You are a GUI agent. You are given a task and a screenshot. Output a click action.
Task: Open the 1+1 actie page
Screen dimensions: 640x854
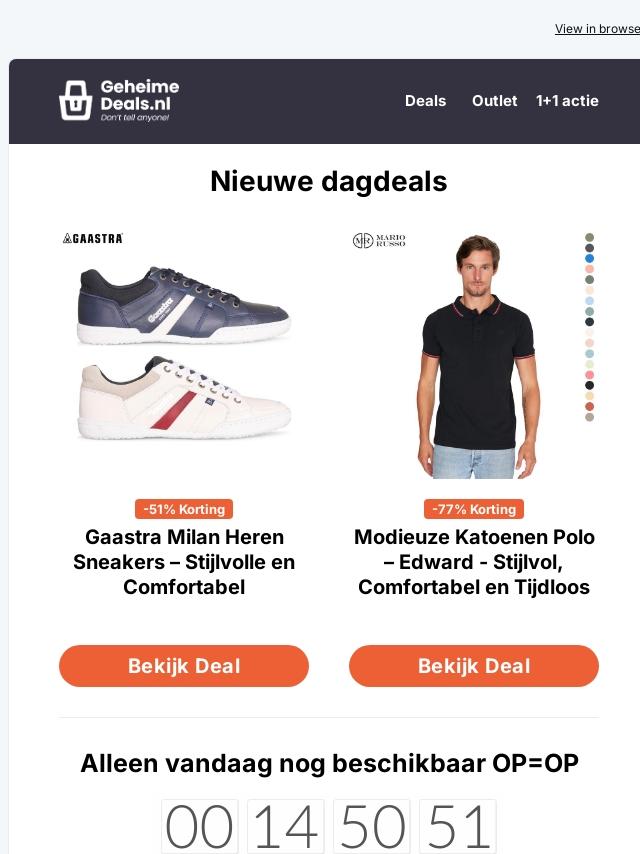[x=567, y=101]
